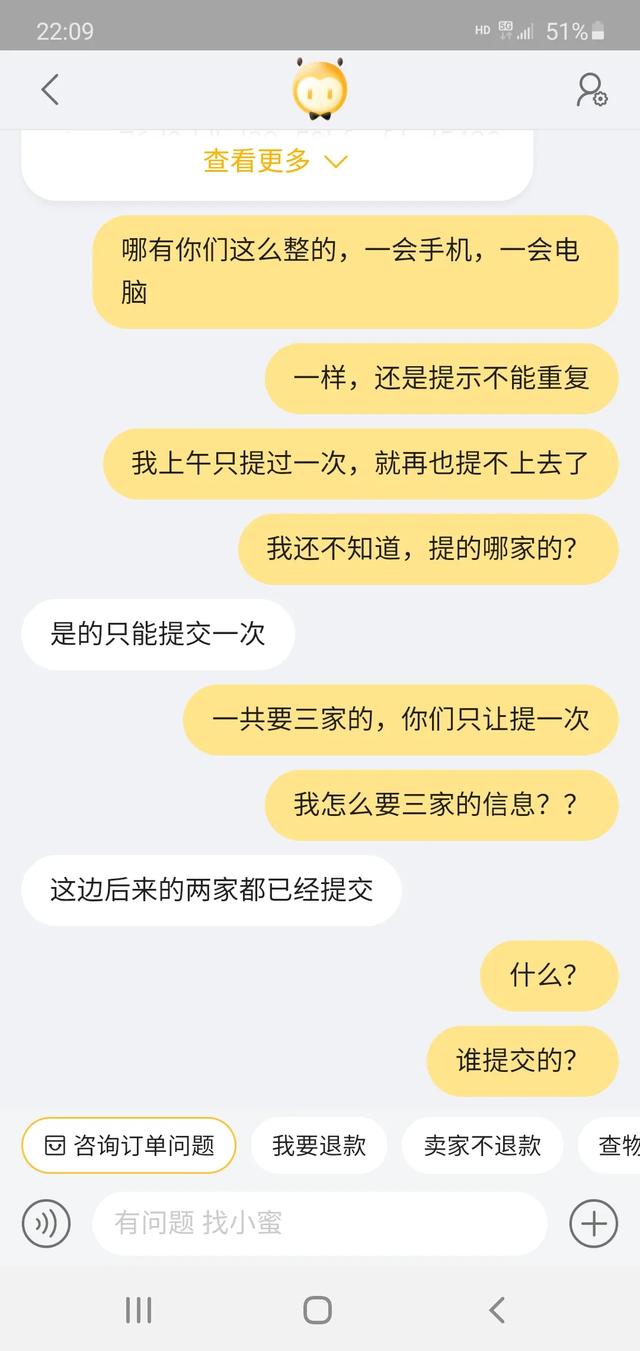
Task: Focus the 有问题 找小蜜 message field
Action: coord(320,1223)
